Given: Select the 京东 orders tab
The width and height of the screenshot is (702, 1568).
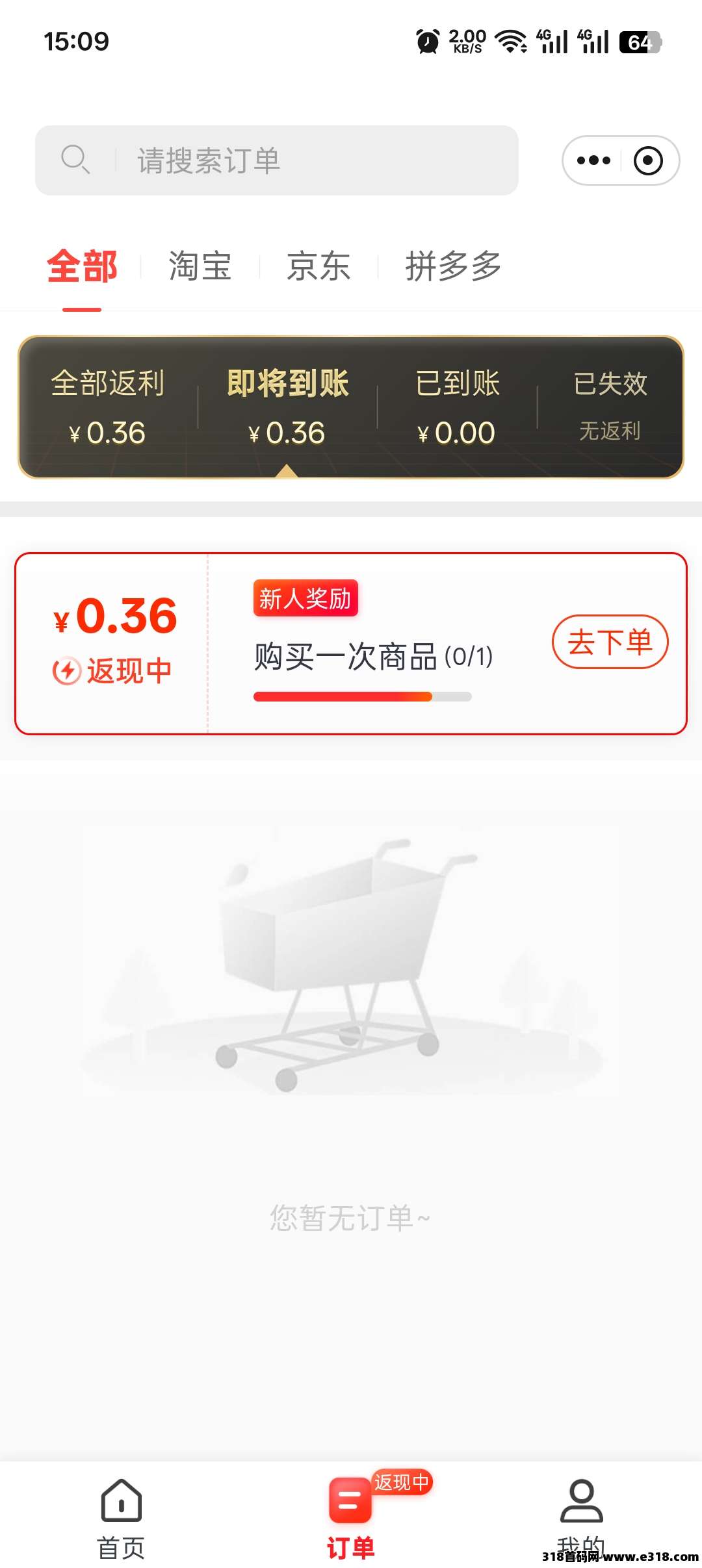Looking at the screenshot, I should (318, 266).
